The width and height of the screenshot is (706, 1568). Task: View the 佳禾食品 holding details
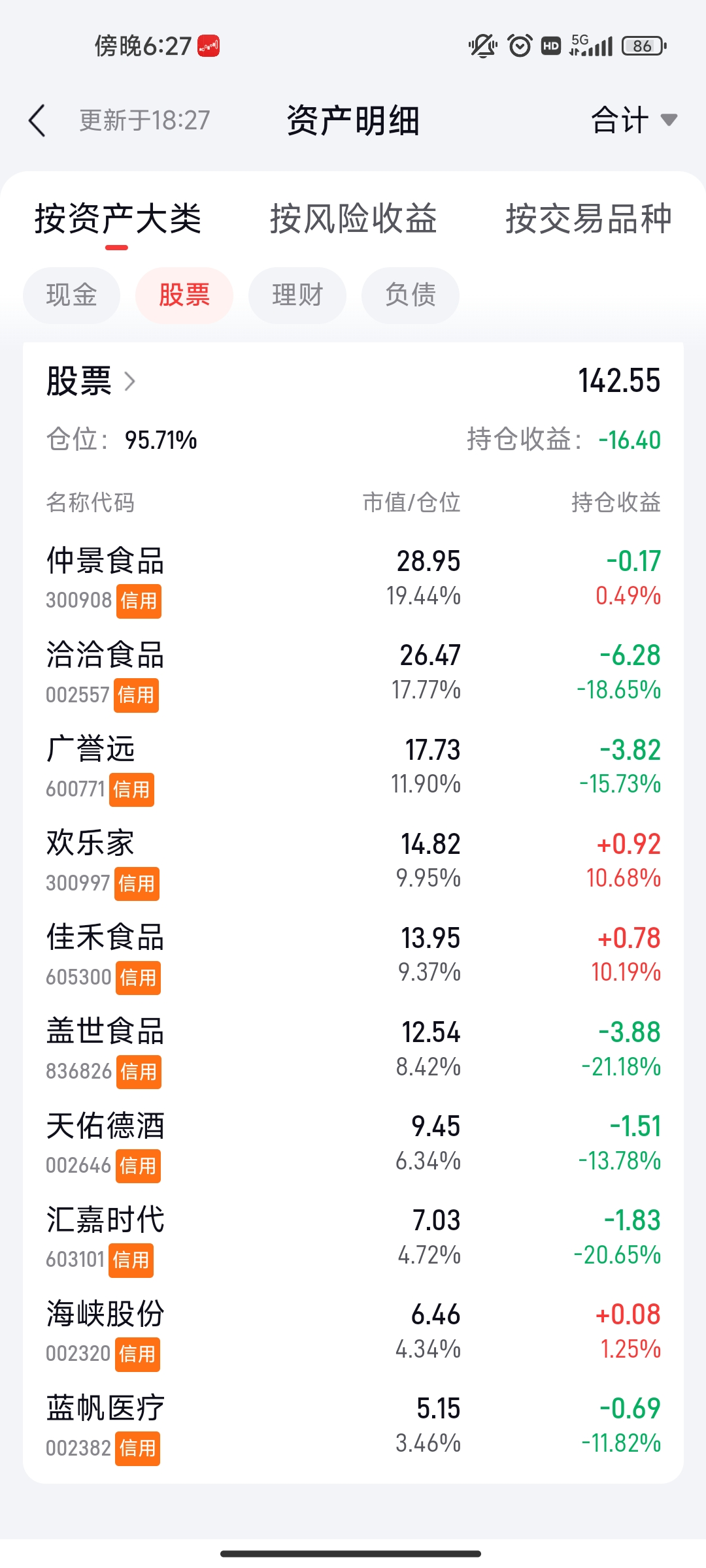[x=353, y=955]
